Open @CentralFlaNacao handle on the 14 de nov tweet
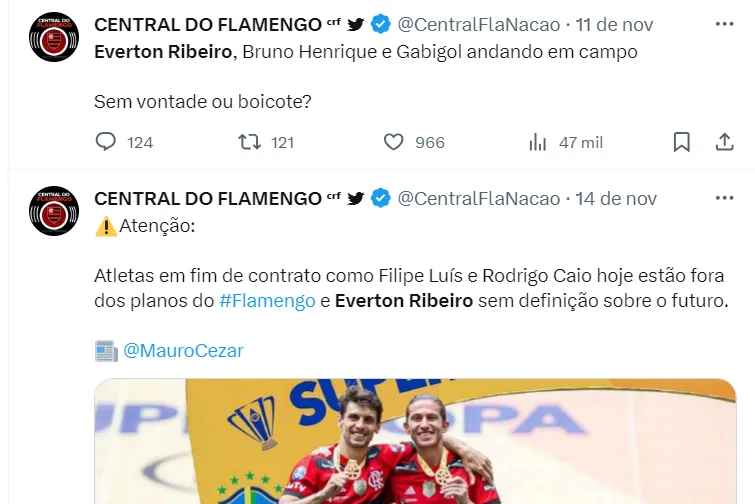 coord(479,198)
